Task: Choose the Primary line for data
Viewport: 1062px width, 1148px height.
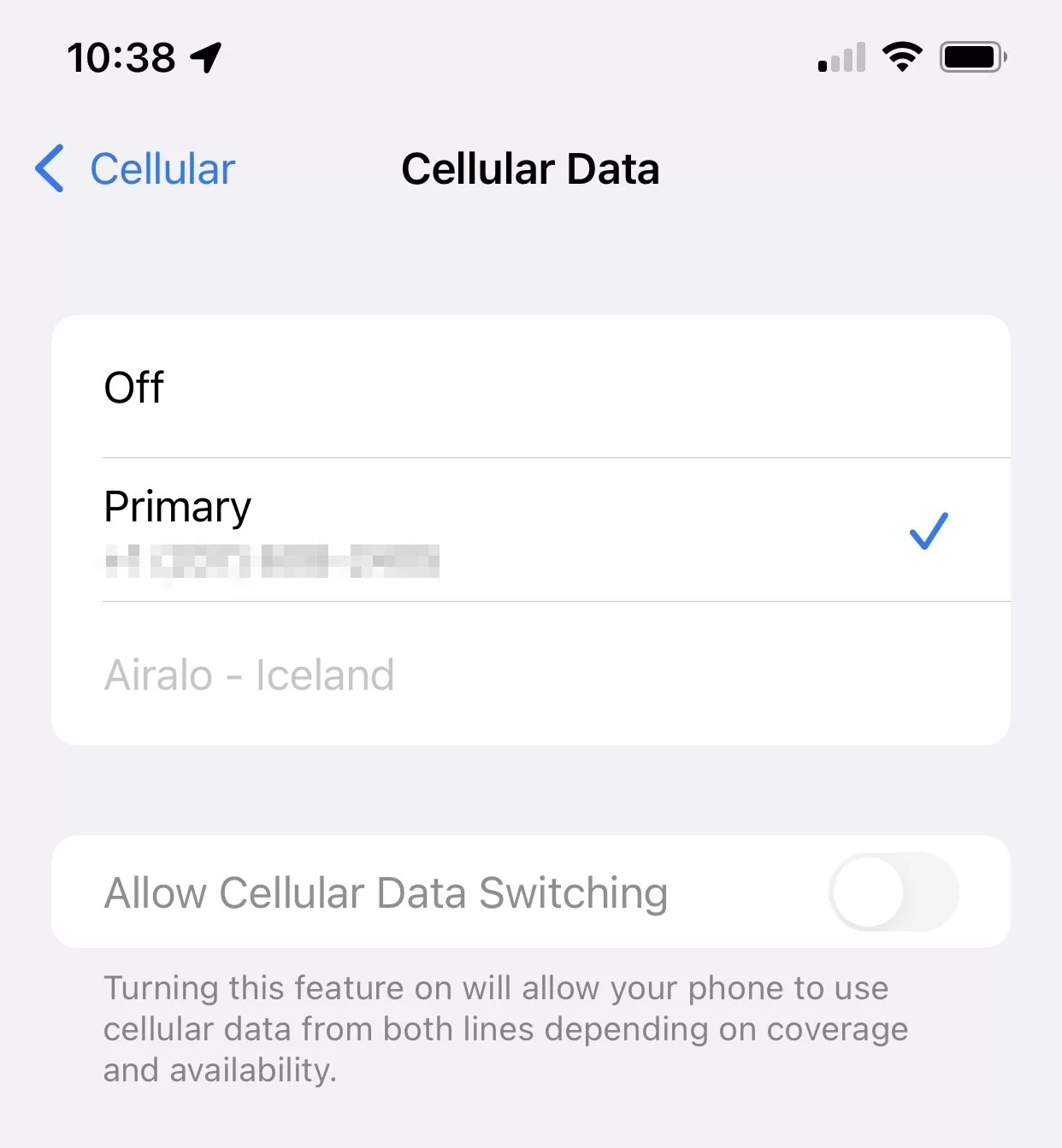Action: point(530,530)
